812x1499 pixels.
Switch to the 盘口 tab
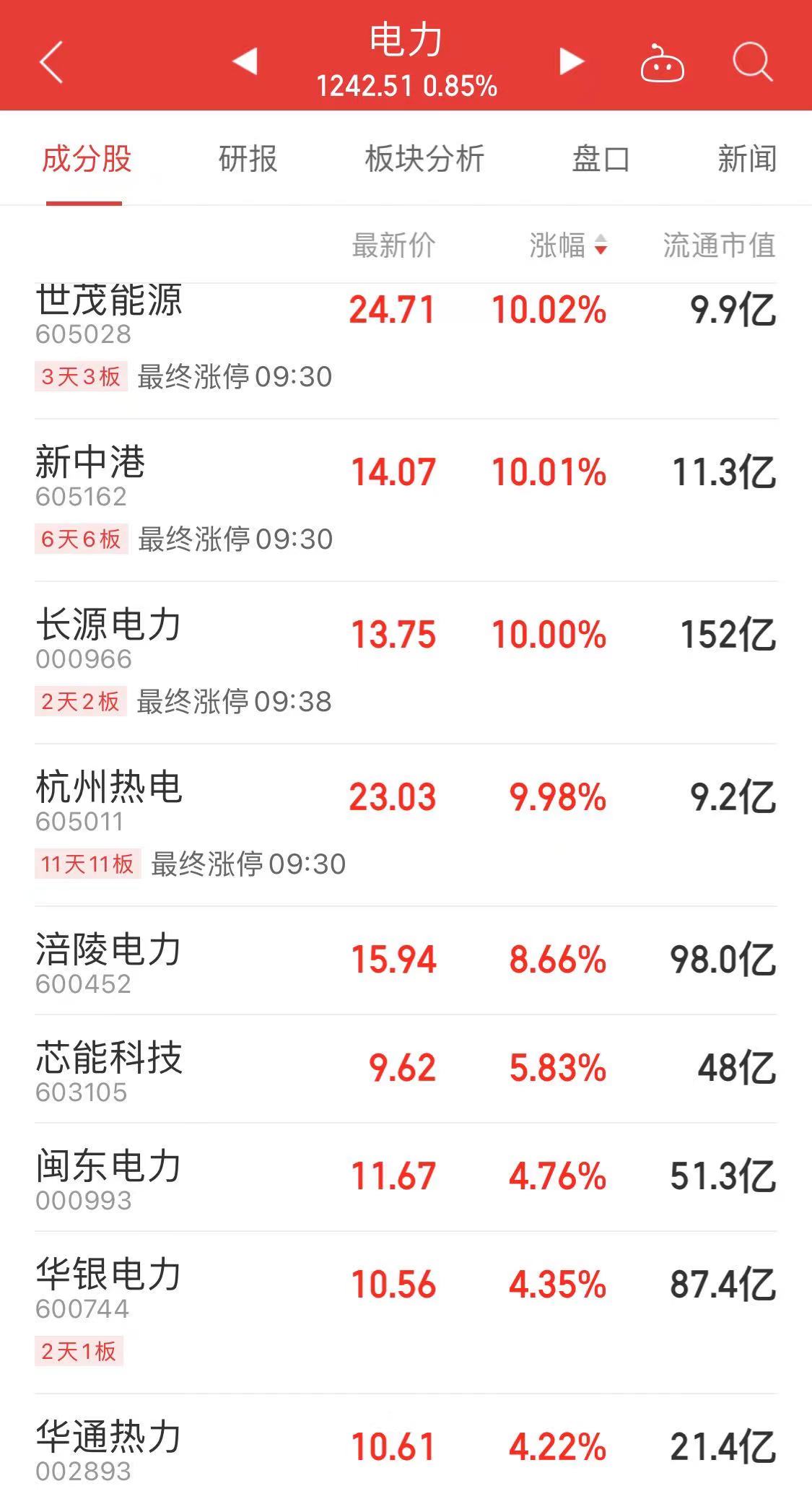coord(601,159)
